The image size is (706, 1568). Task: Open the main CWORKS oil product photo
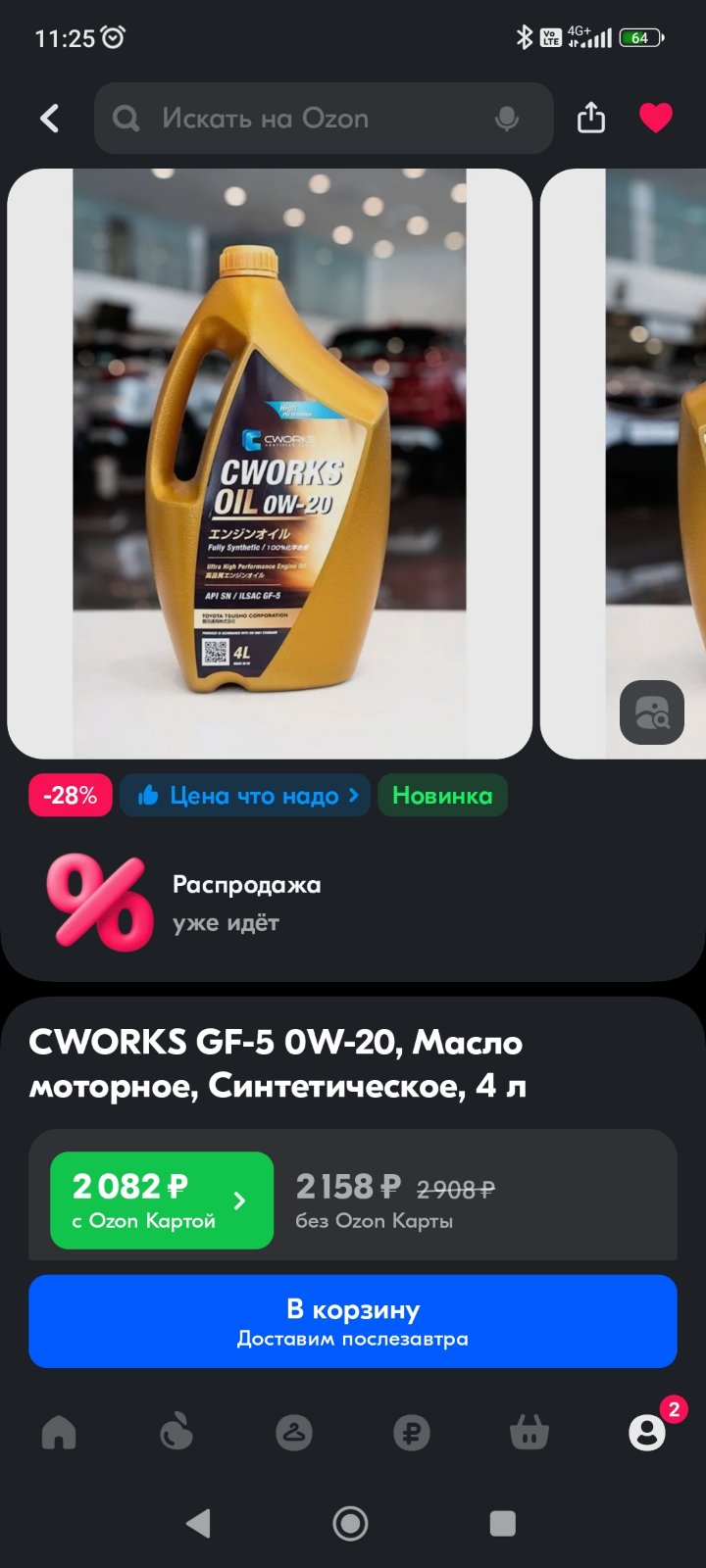point(270,464)
